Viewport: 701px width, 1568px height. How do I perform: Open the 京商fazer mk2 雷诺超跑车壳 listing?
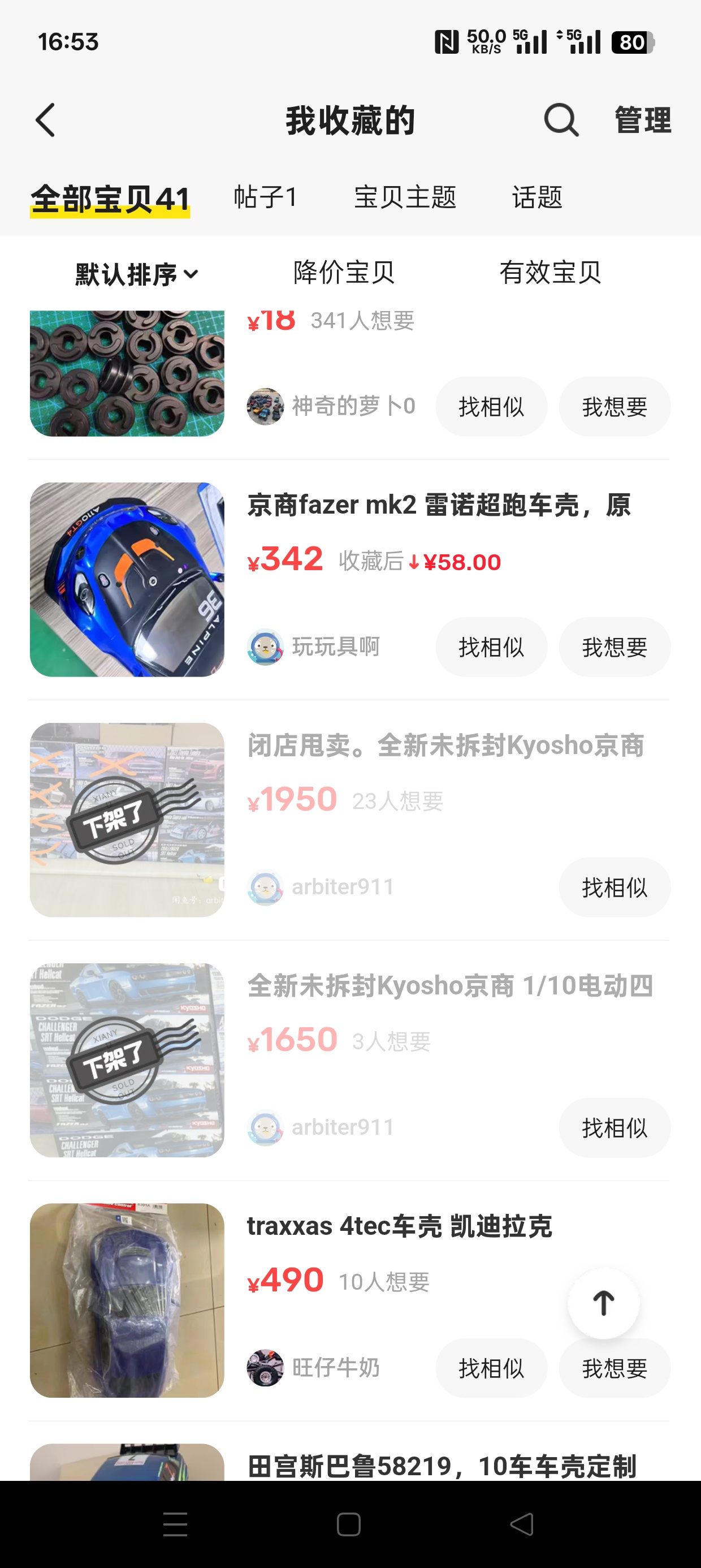point(439,505)
